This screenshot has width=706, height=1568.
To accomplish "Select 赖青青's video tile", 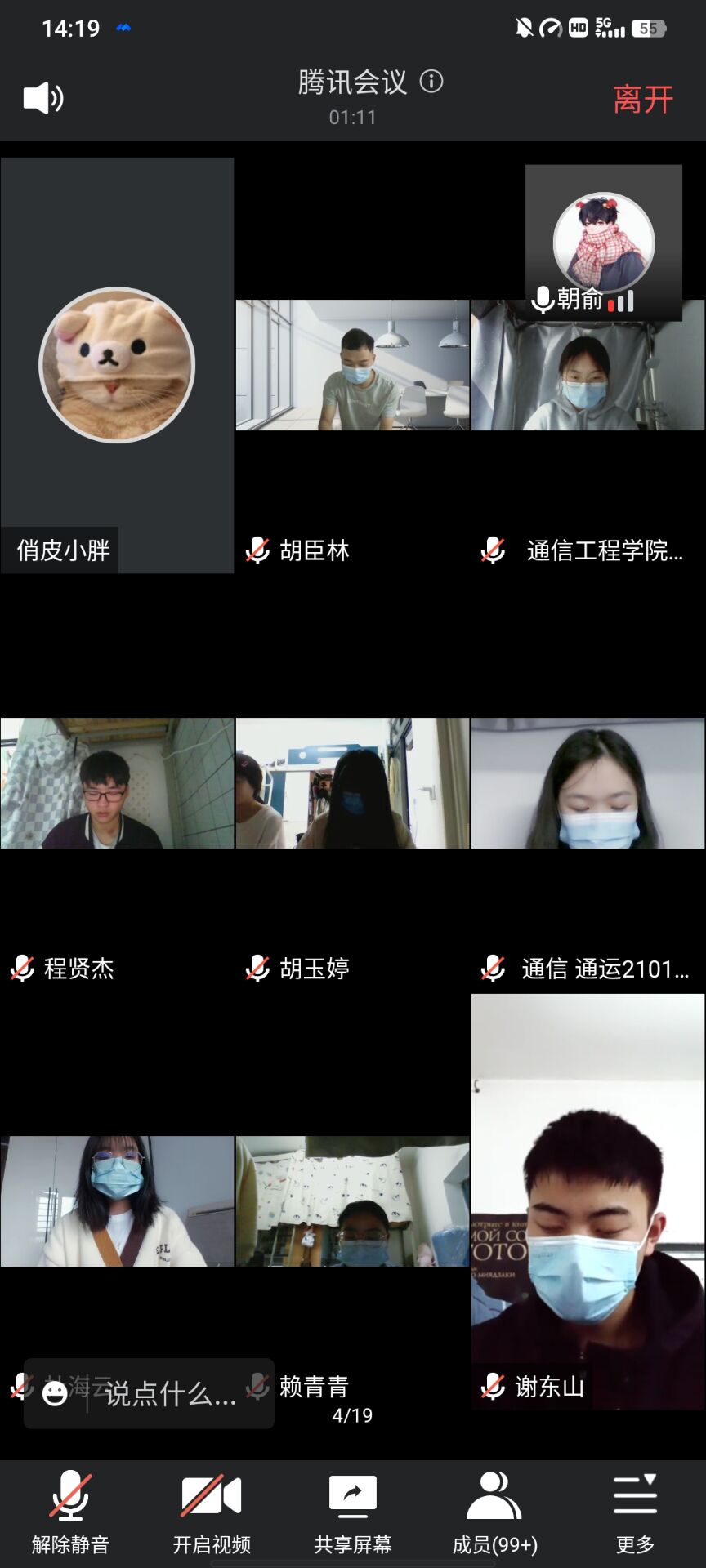I will pos(352,1201).
